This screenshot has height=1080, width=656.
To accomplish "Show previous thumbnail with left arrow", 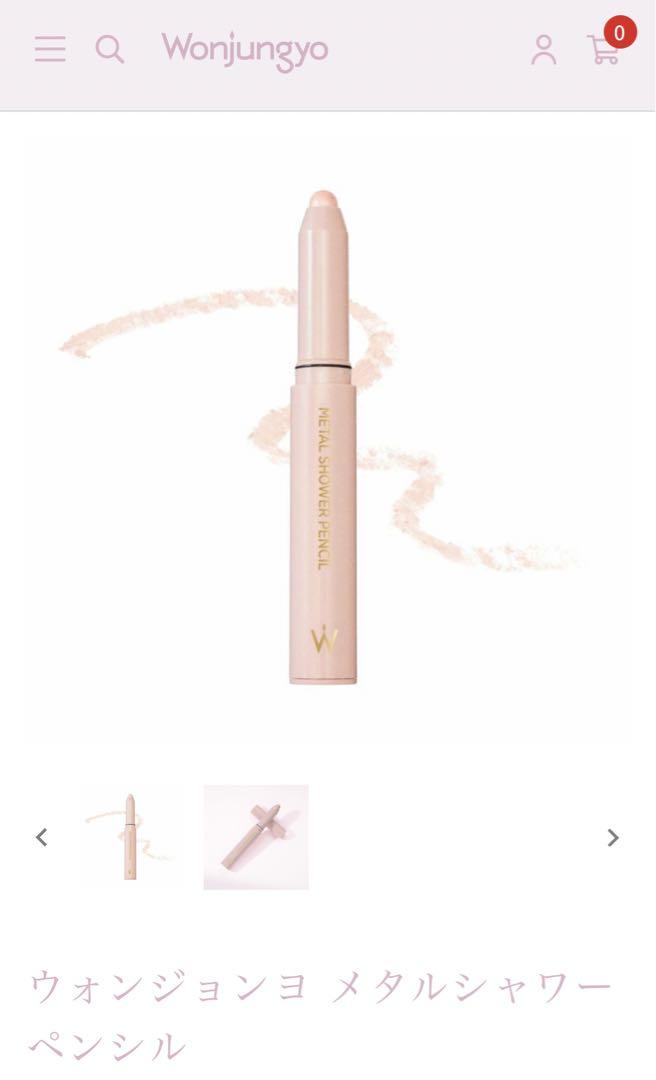I will pyautogui.click(x=41, y=838).
